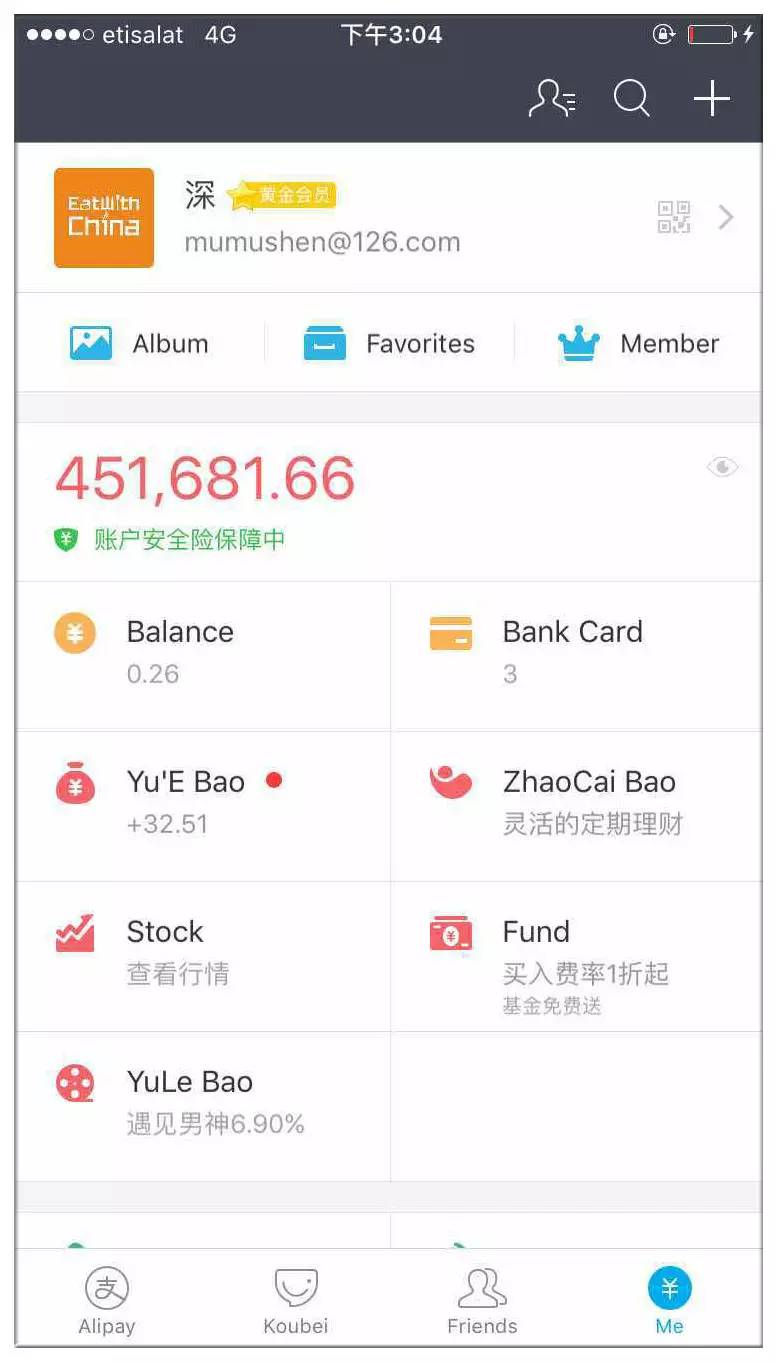Go to Favorites
Viewport: 777px width, 1362px height.
[x=389, y=343]
